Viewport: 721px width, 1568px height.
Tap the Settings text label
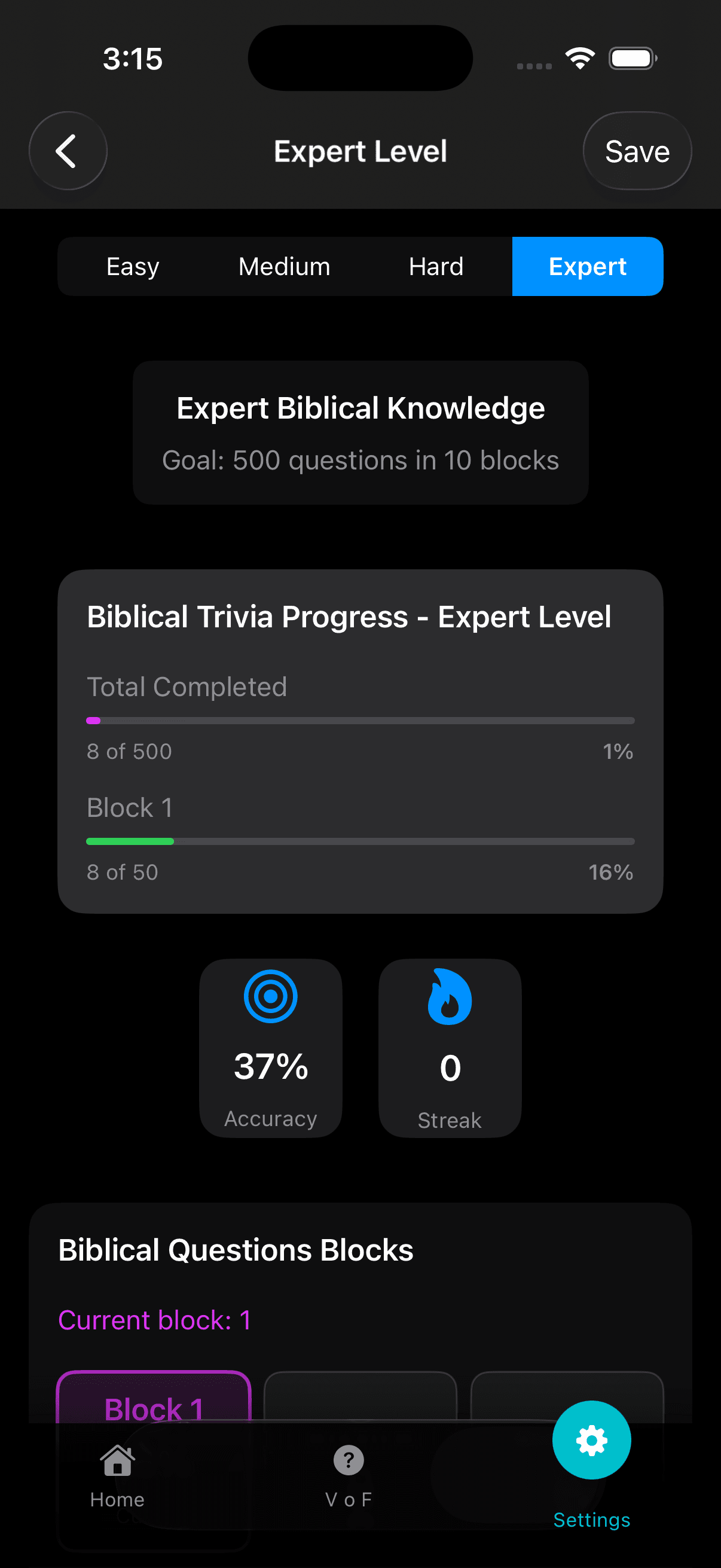[591, 1520]
